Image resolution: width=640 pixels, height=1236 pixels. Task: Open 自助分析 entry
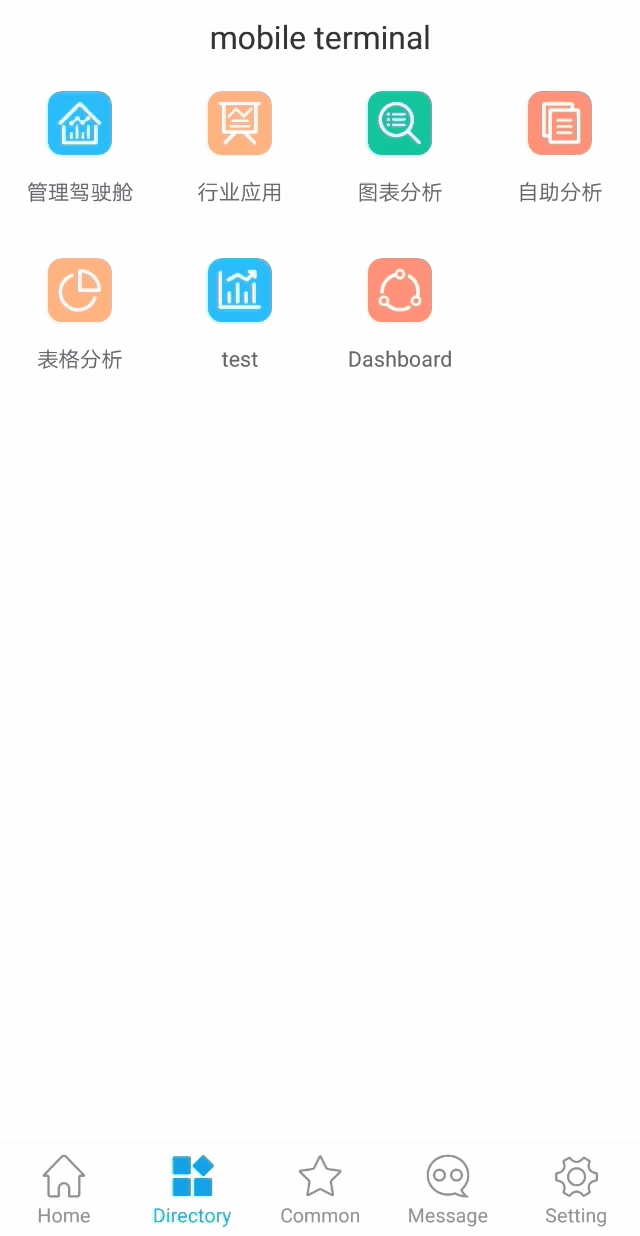560,124
